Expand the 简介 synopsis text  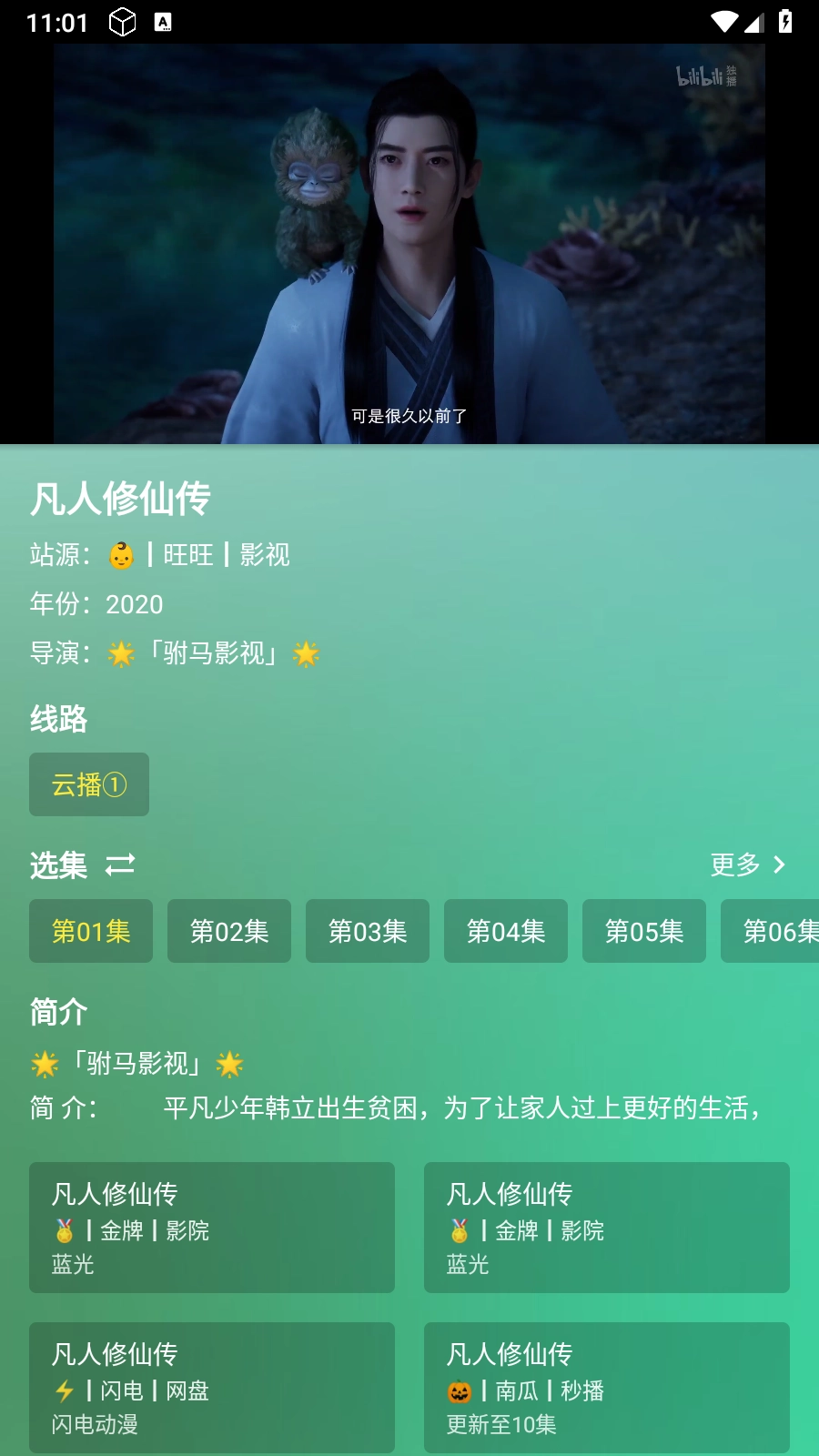click(409, 1107)
